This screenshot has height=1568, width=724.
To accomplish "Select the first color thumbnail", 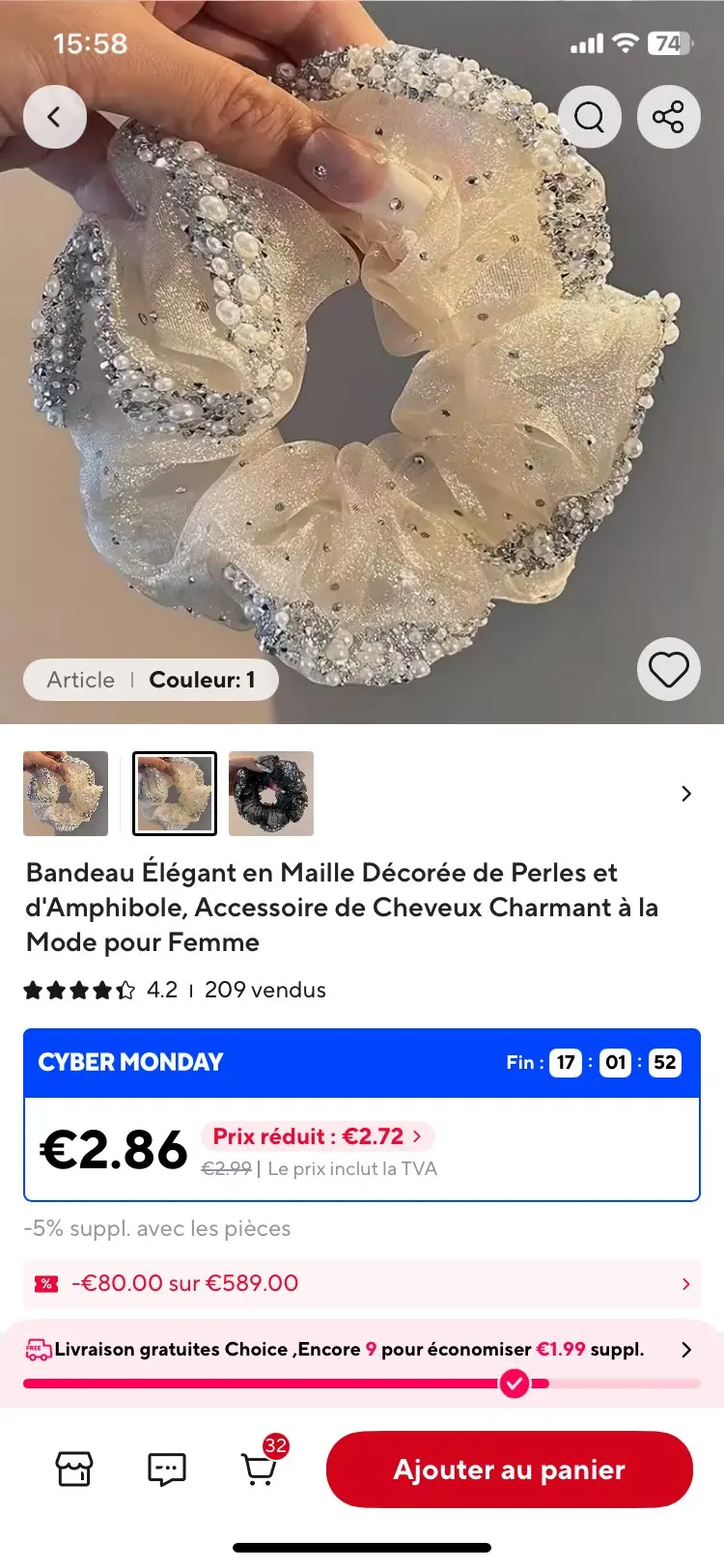I will point(66,794).
